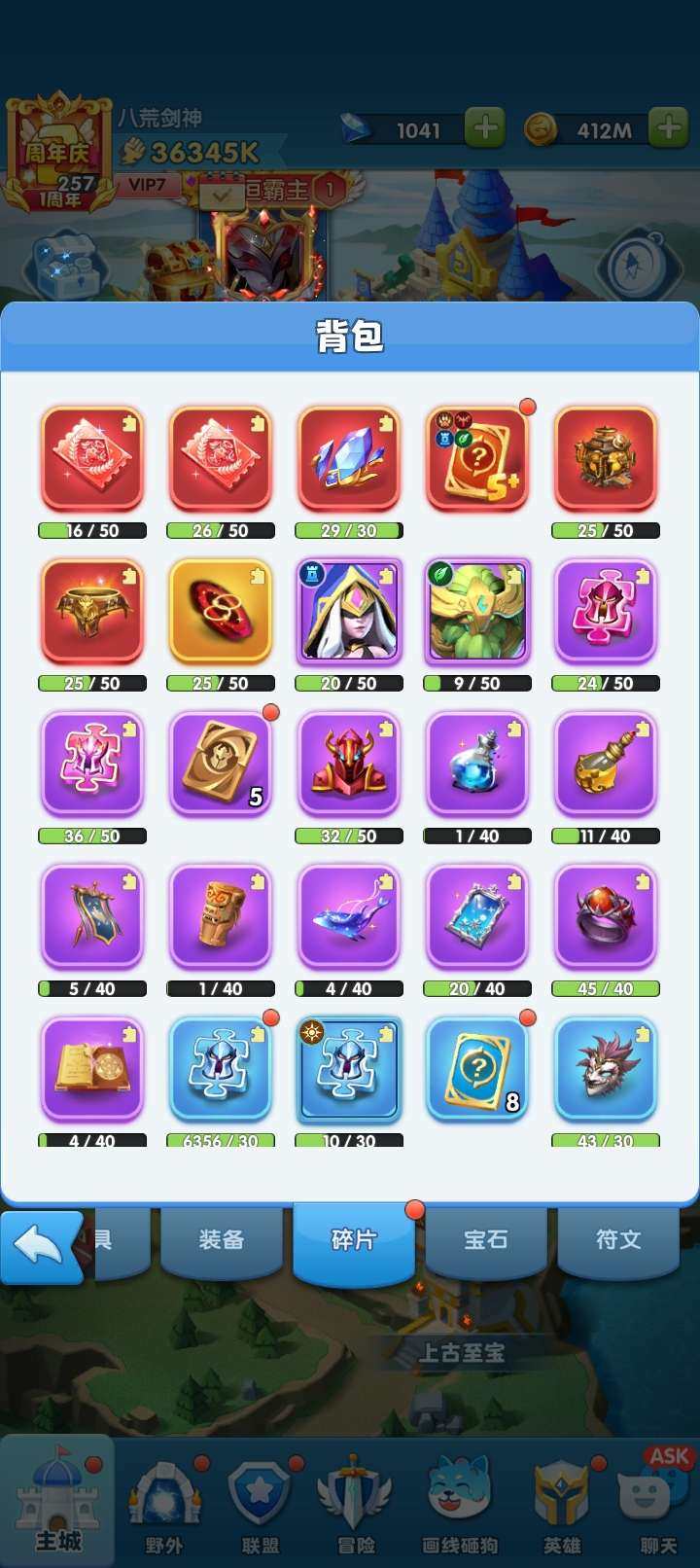Open the golden card pack with count 5
The height and width of the screenshot is (1568, 700).
(x=221, y=765)
